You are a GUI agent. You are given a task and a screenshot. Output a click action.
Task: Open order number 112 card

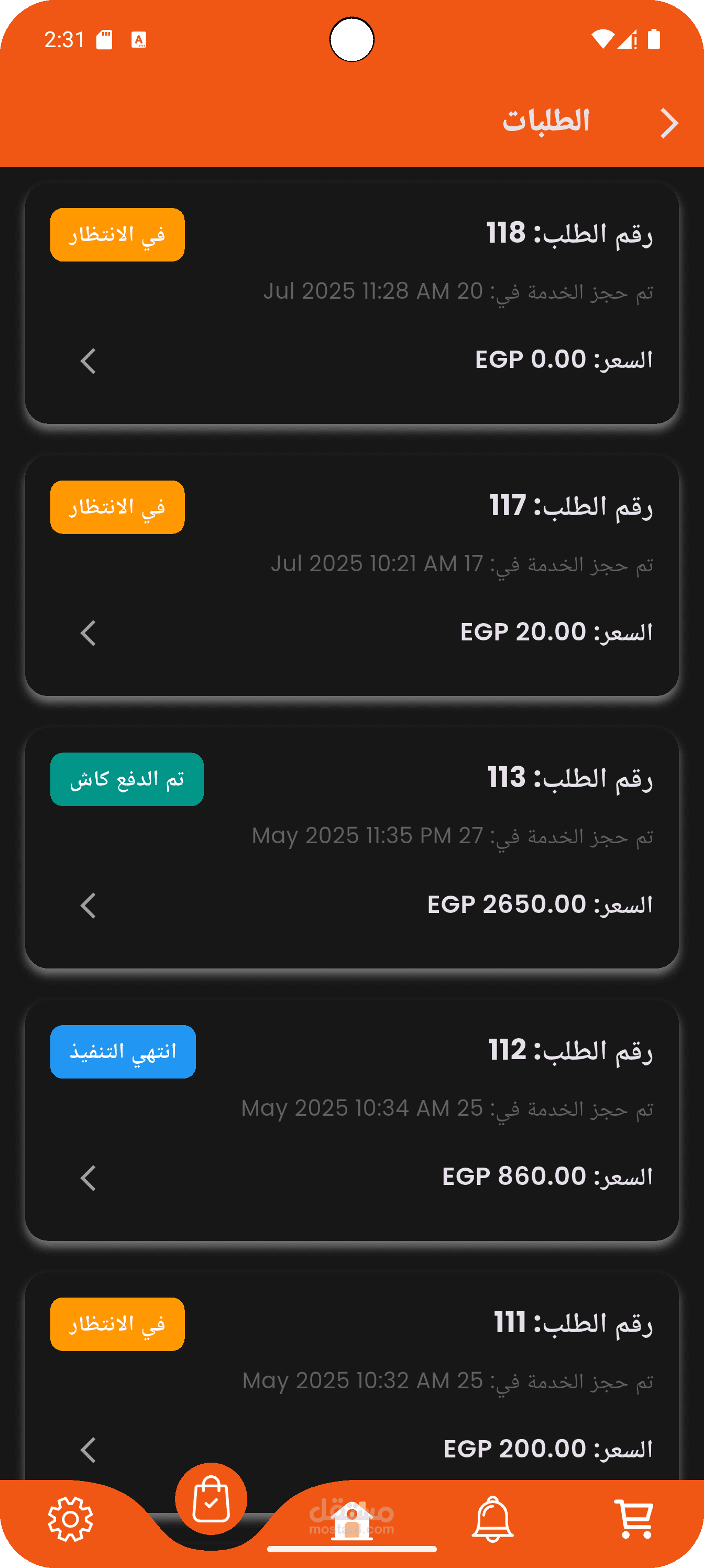point(351,1120)
